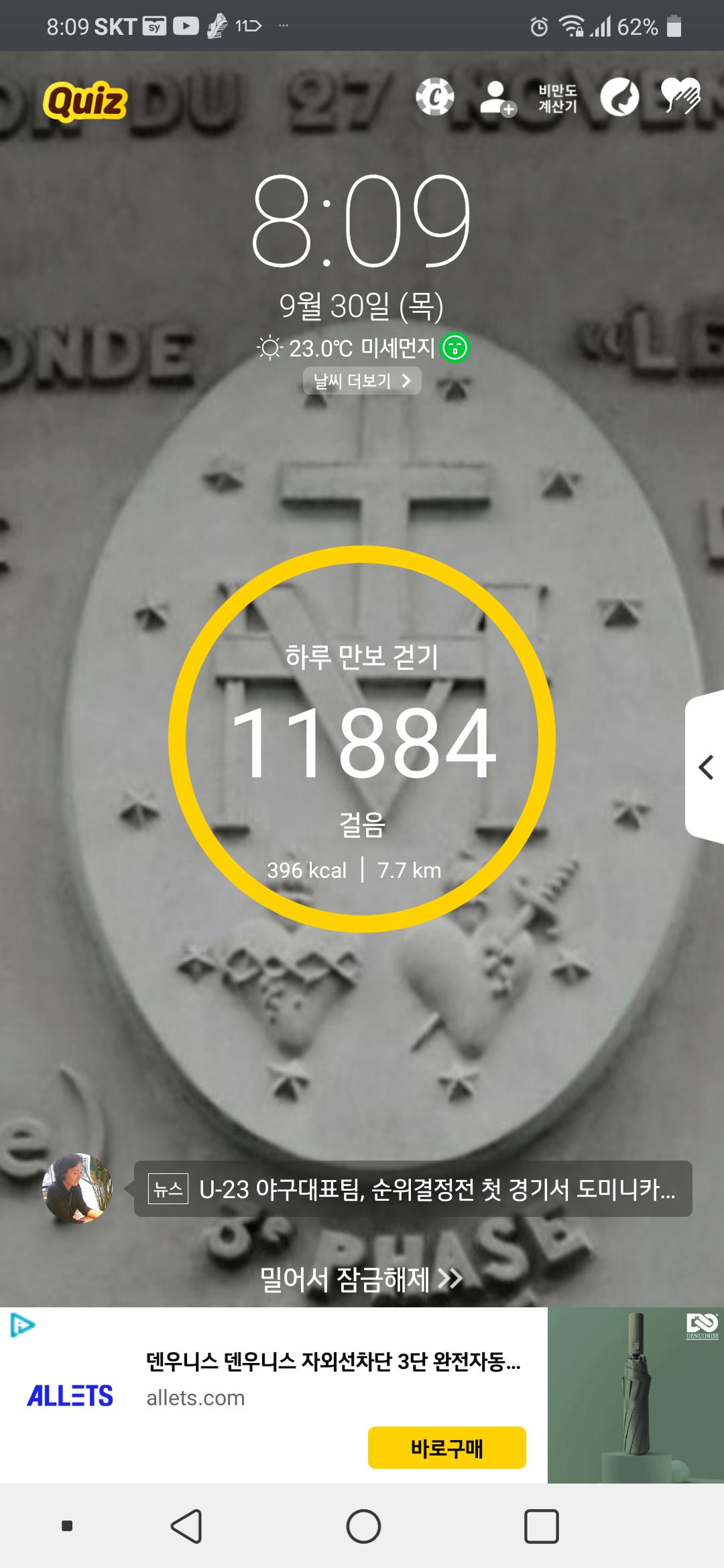Image resolution: width=724 pixels, height=1568 pixels.
Task: Go back with system back button
Action: point(186,1526)
